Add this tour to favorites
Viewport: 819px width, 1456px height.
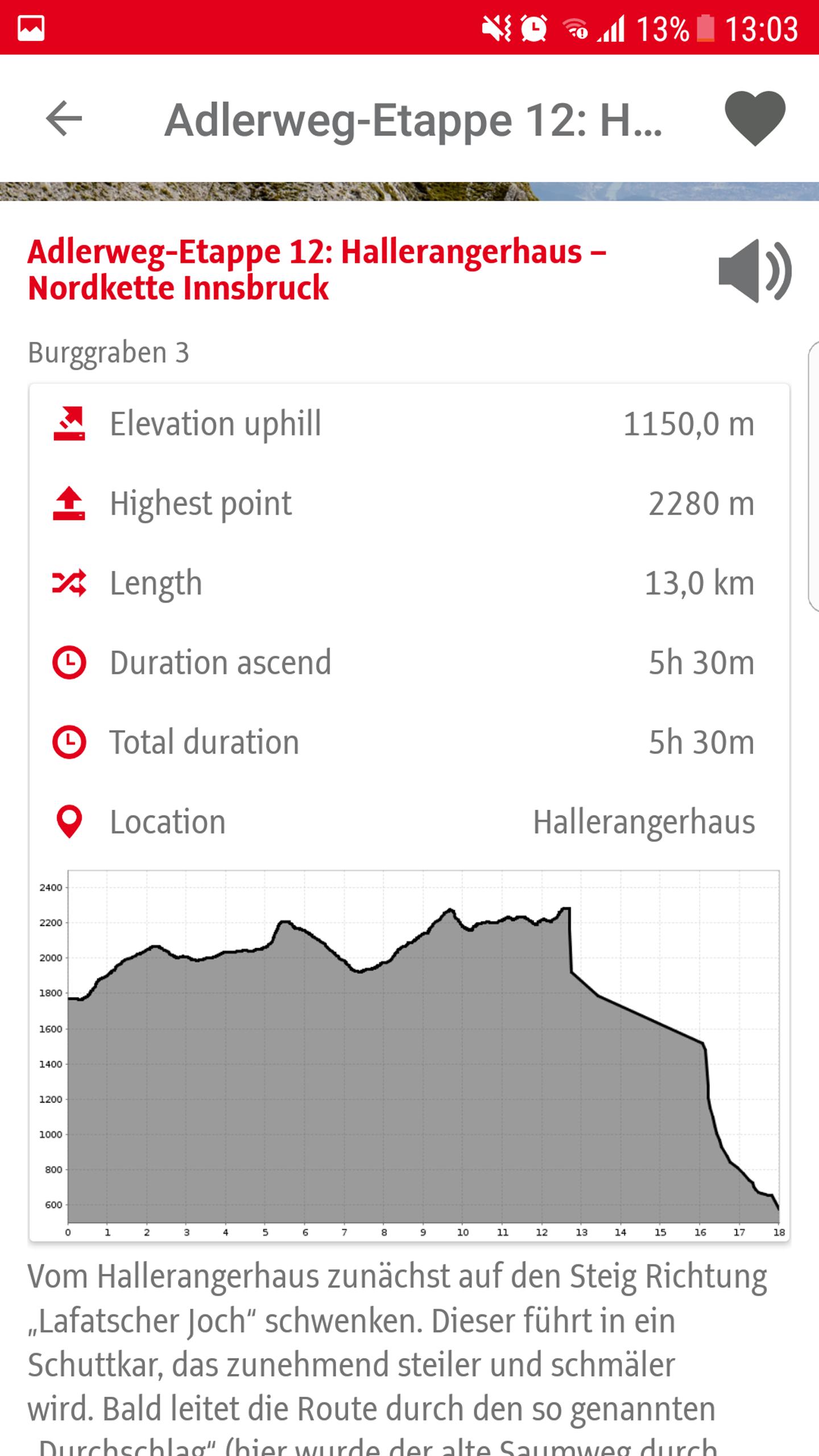pyautogui.click(x=755, y=118)
